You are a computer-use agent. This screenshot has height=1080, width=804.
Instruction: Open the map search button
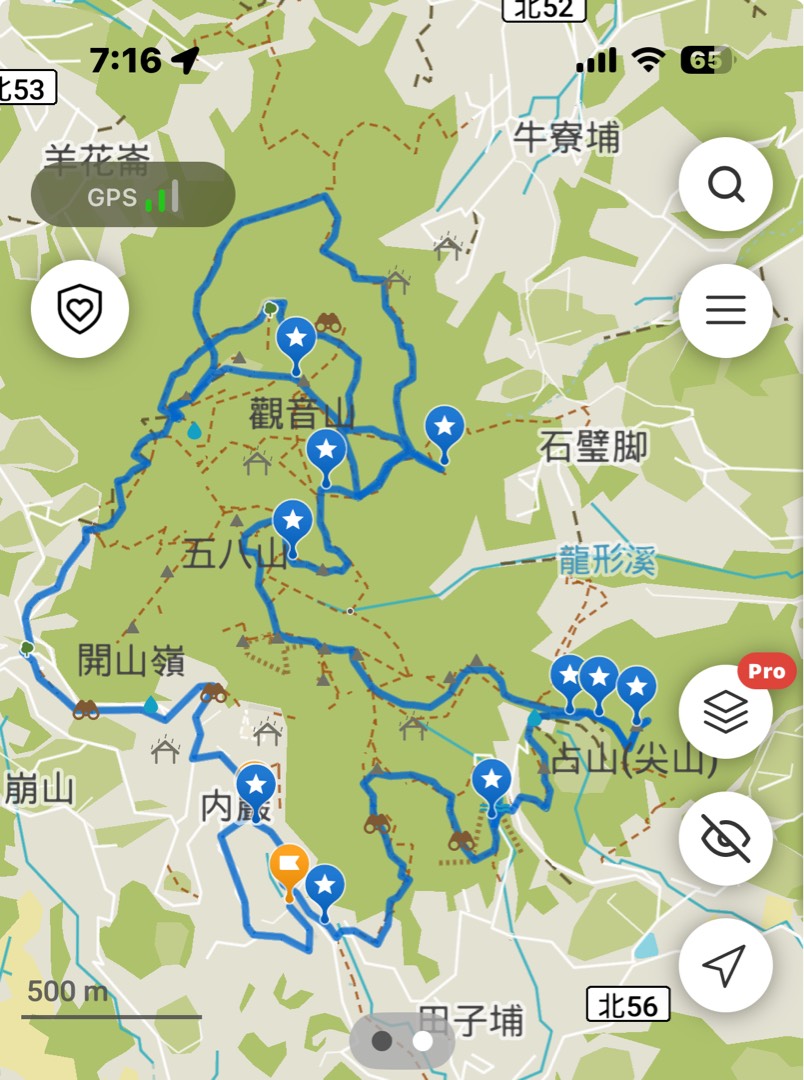(725, 185)
